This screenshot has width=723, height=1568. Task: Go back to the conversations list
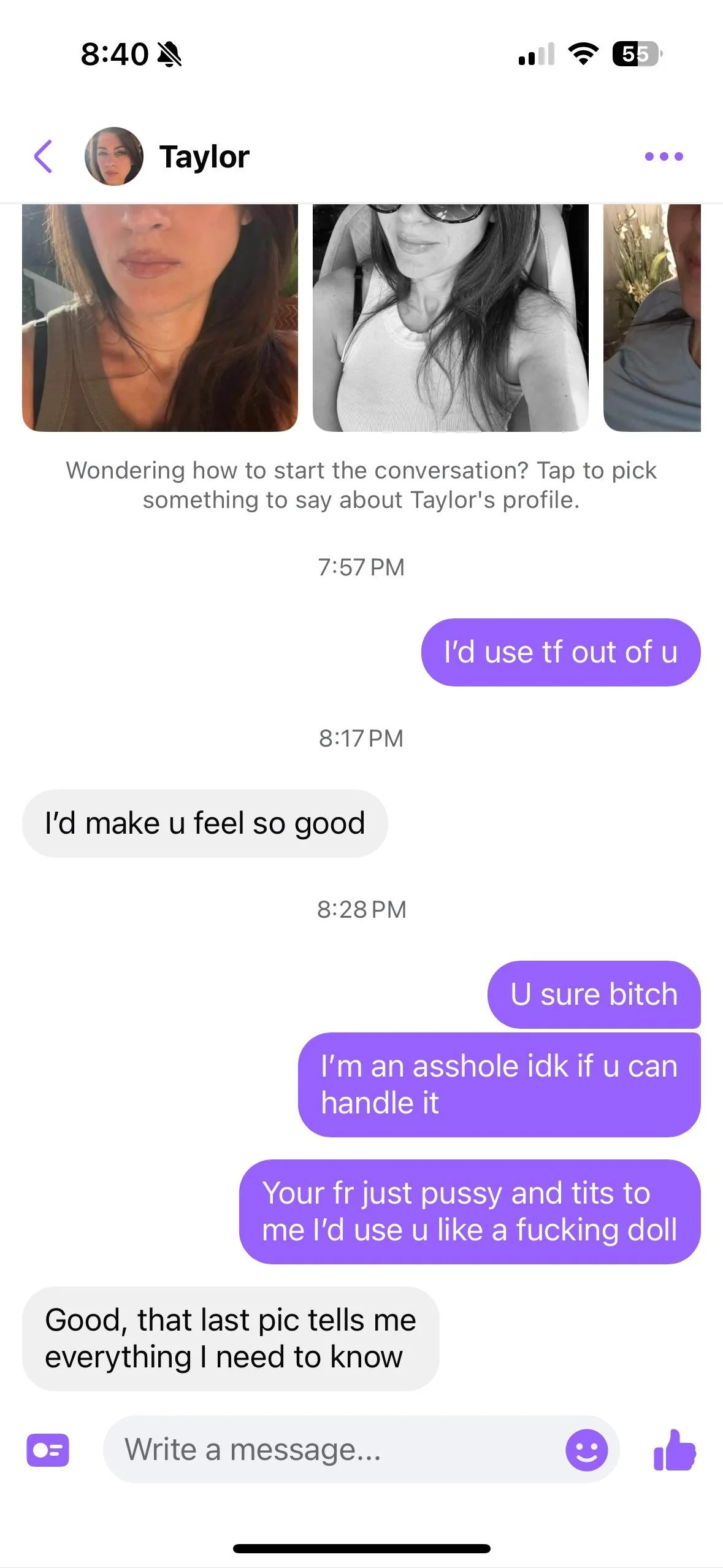[43, 156]
